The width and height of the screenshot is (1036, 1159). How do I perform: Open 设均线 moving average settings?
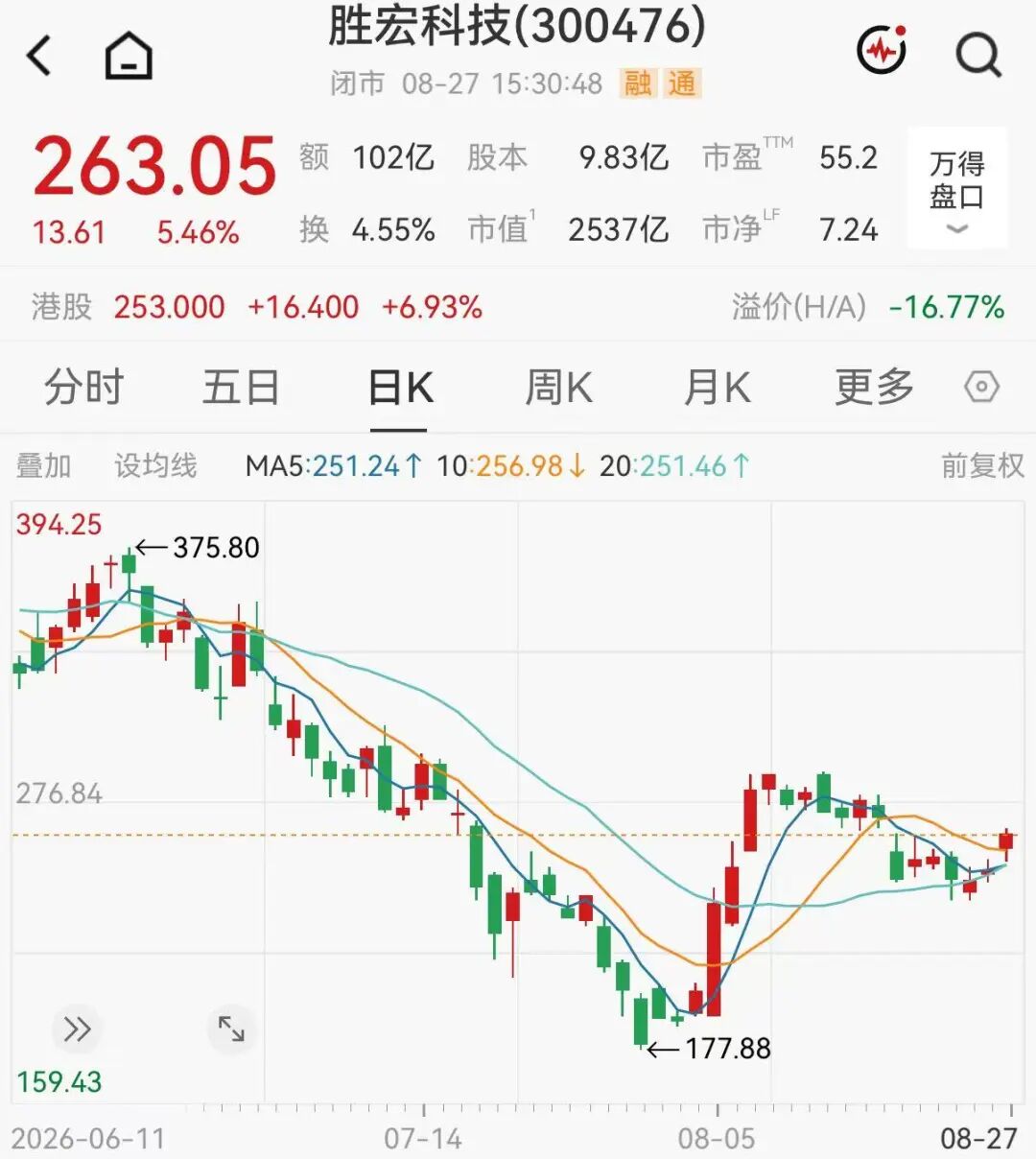[x=155, y=466]
